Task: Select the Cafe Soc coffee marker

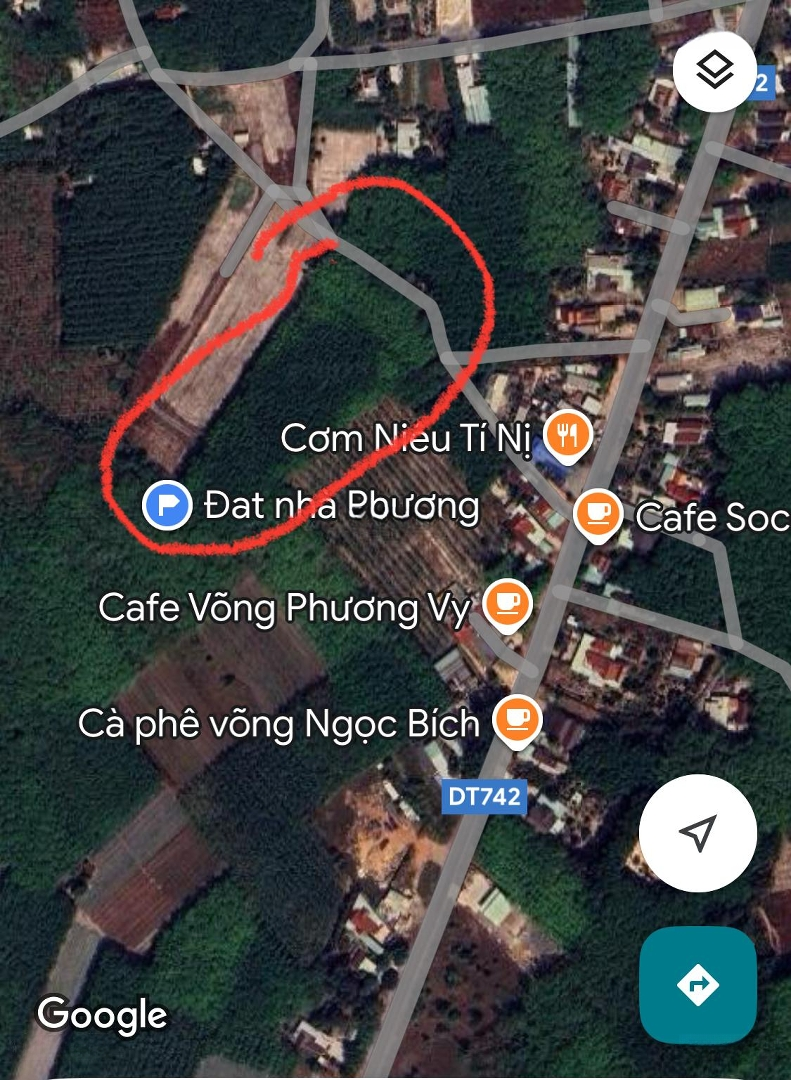Action: point(599,514)
